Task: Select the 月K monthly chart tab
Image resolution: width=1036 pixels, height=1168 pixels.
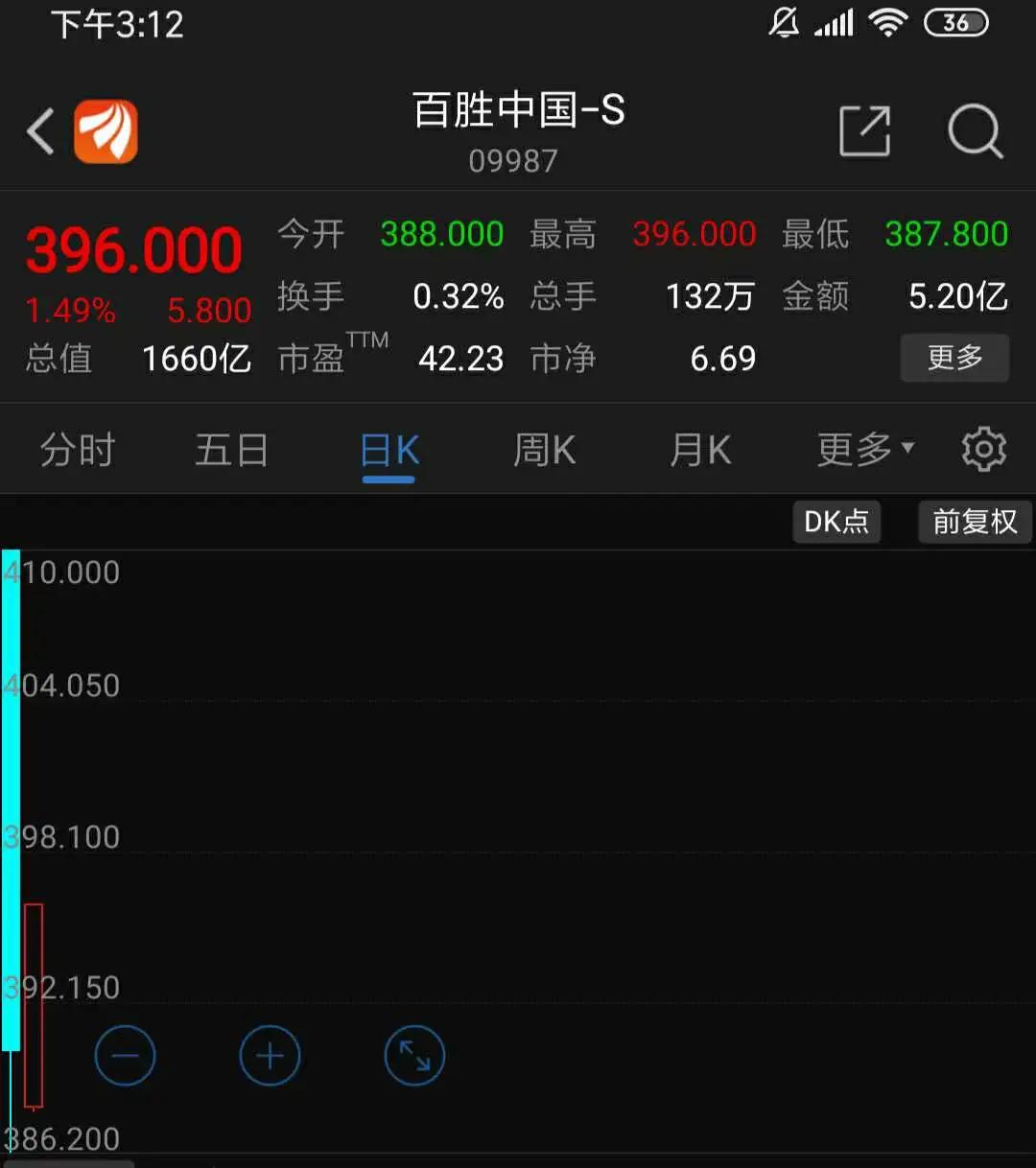Action: tap(699, 449)
